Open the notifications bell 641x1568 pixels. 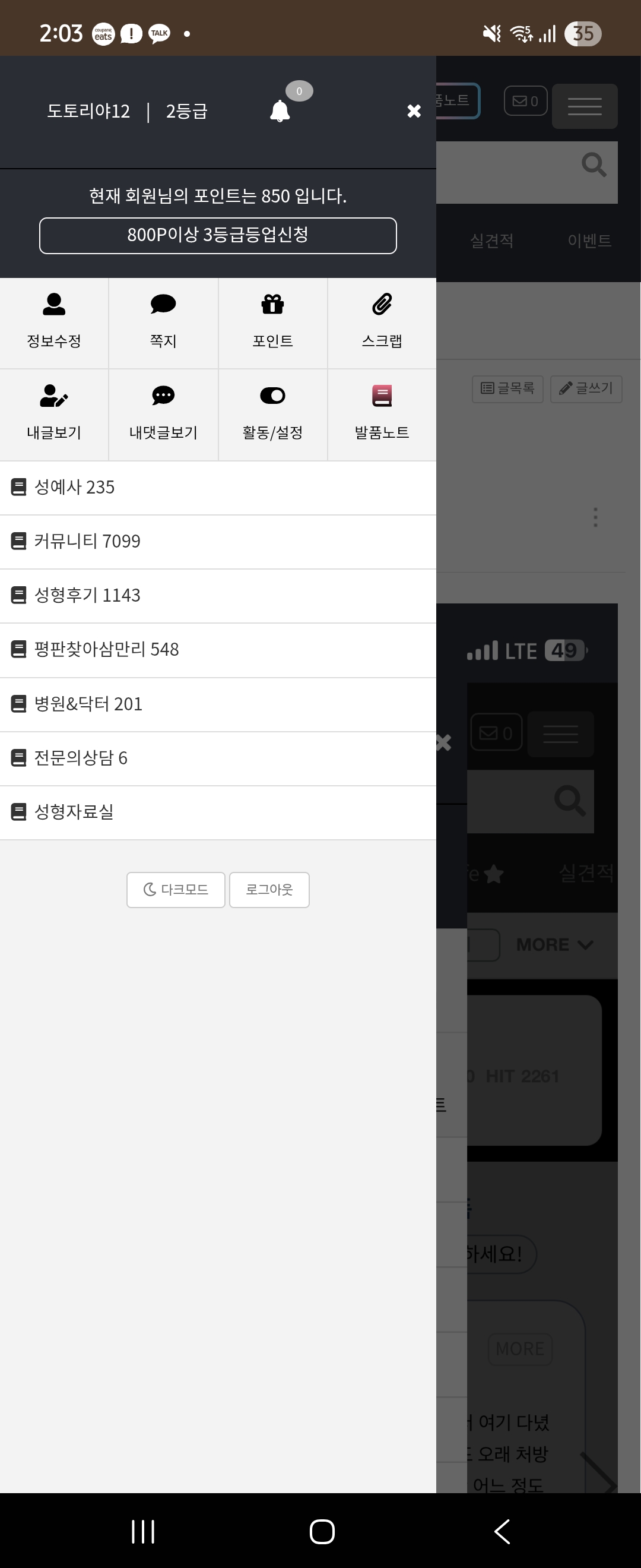coord(280,111)
